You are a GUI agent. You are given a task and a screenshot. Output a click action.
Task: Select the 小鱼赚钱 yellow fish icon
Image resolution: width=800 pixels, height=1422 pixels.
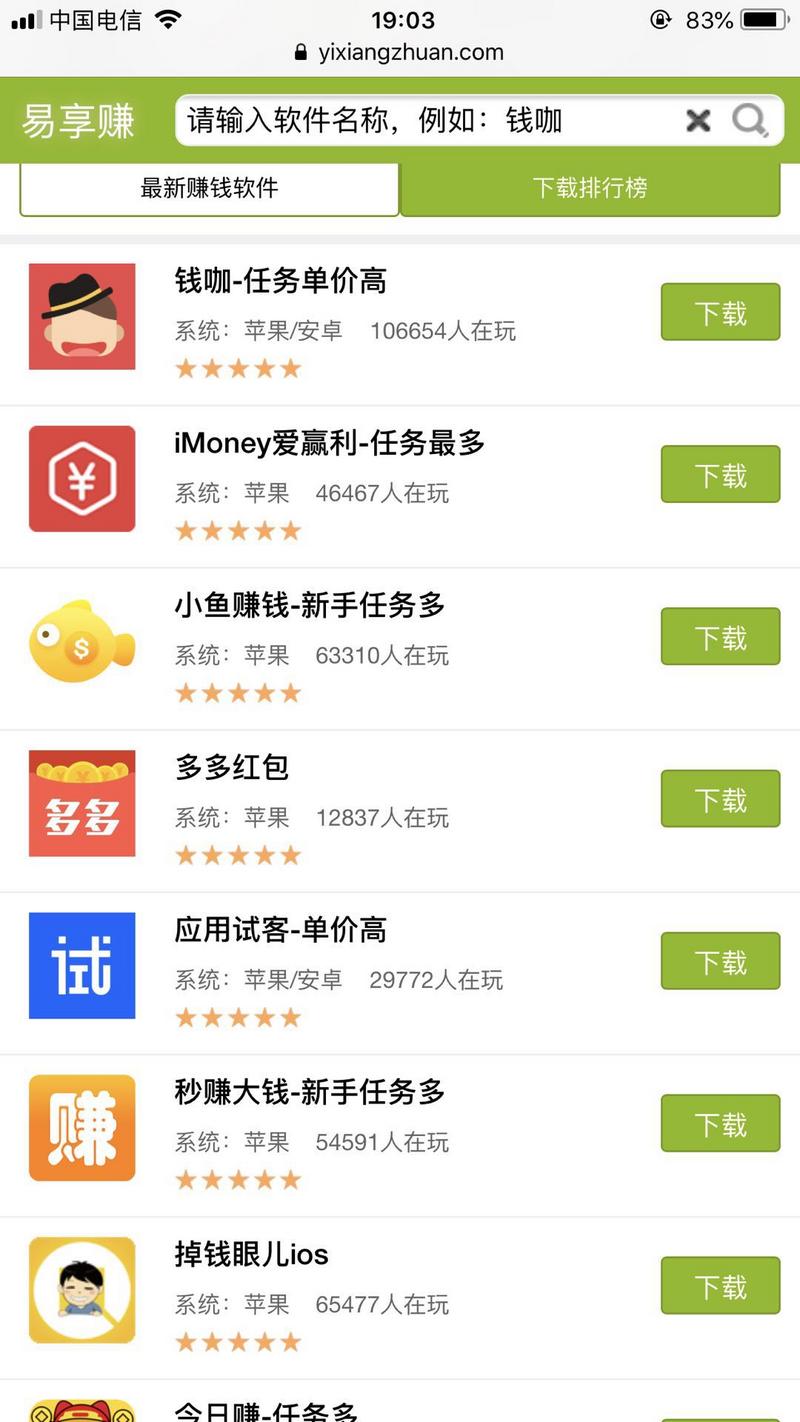pyautogui.click(x=82, y=641)
